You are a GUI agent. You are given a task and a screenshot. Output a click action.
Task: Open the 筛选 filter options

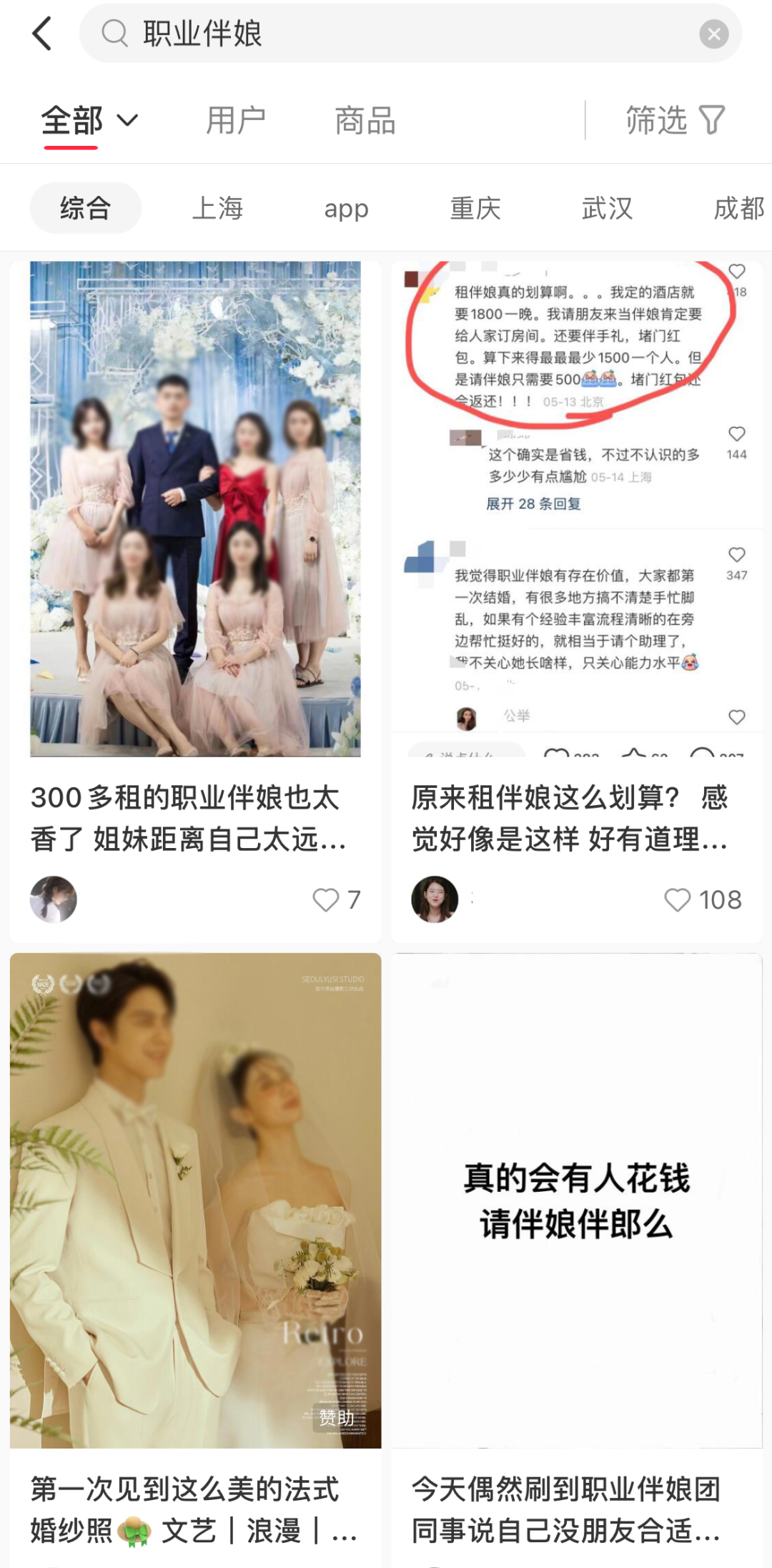(x=675, y=120)
